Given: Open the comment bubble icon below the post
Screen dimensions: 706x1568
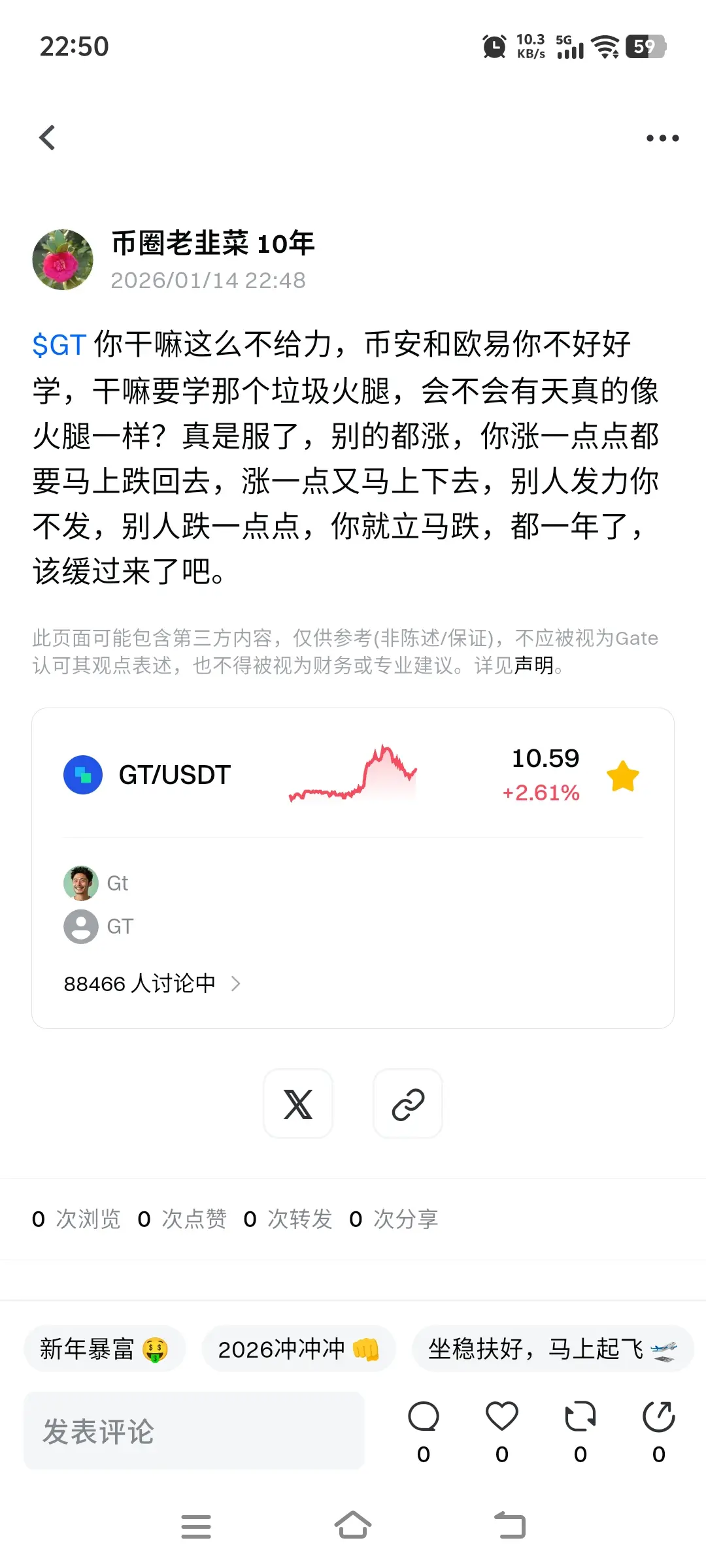Looking at the screenshot, I should pos(424,1412).
